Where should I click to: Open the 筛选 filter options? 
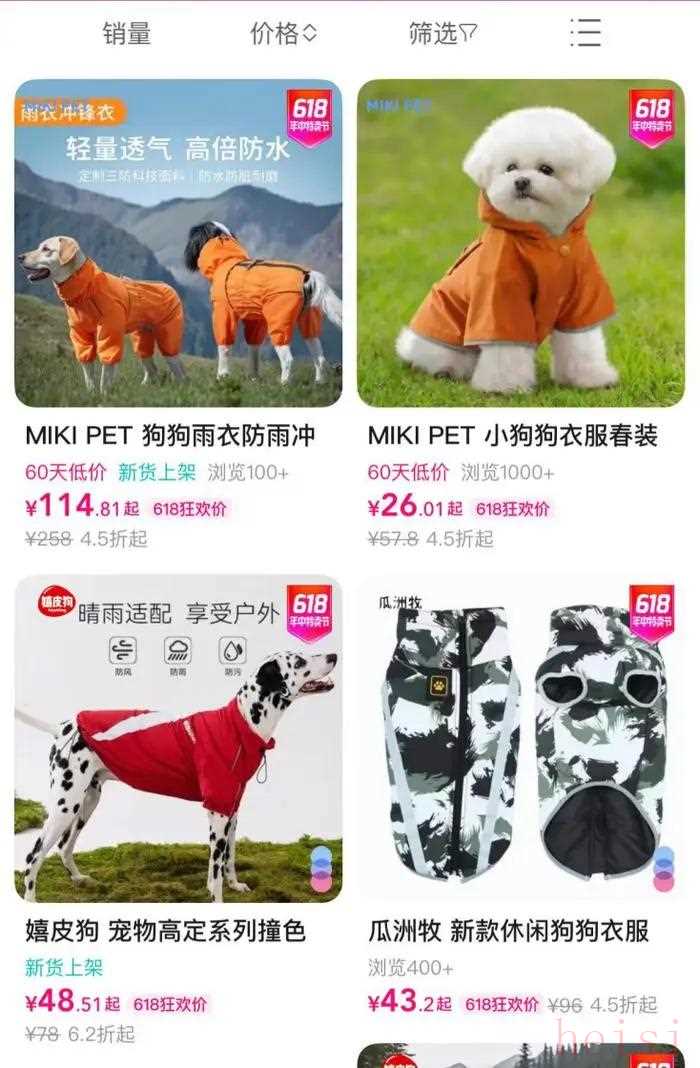(x=442, y=34)
